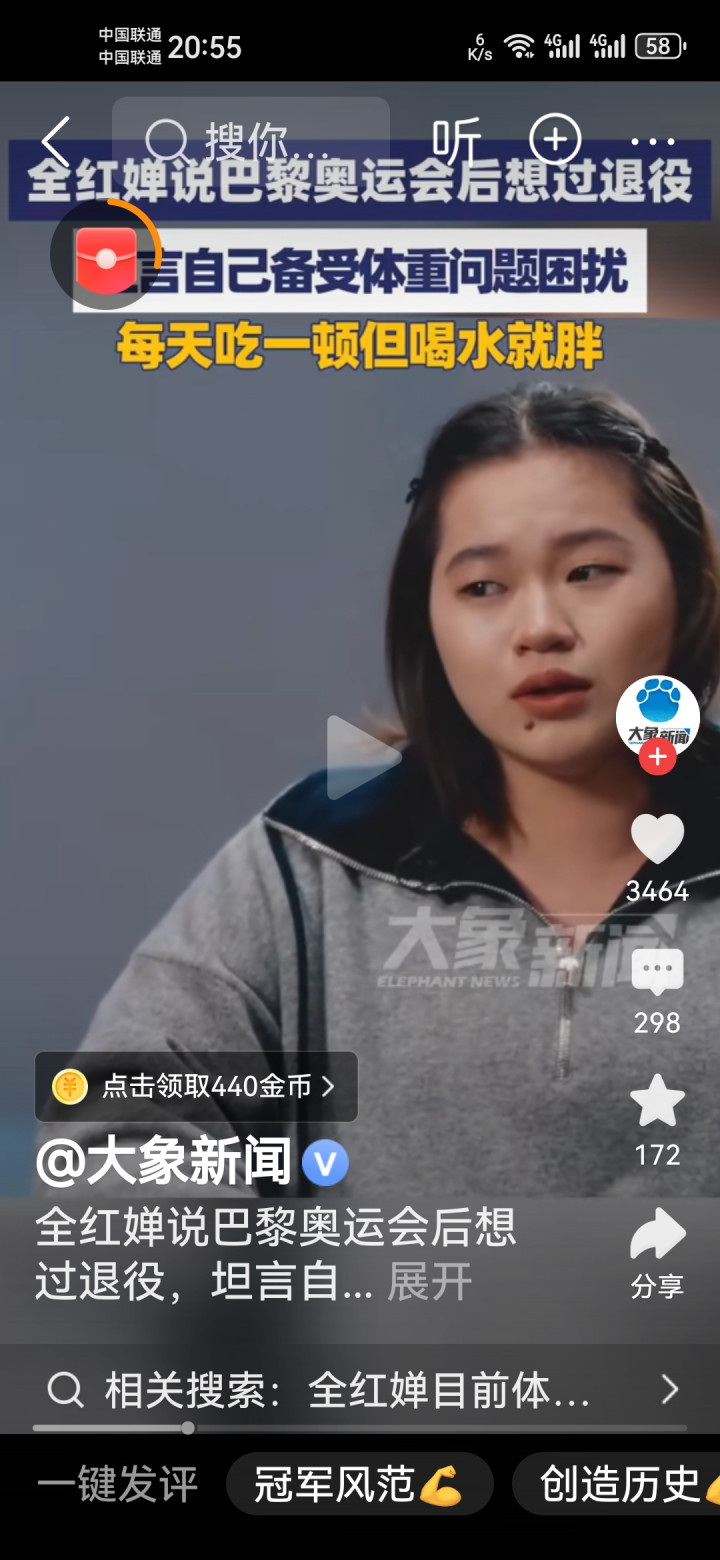This screenshot has width=720, height=1560.
Task: Tap the 一键发评 quick comment label
Action: 118,1484
